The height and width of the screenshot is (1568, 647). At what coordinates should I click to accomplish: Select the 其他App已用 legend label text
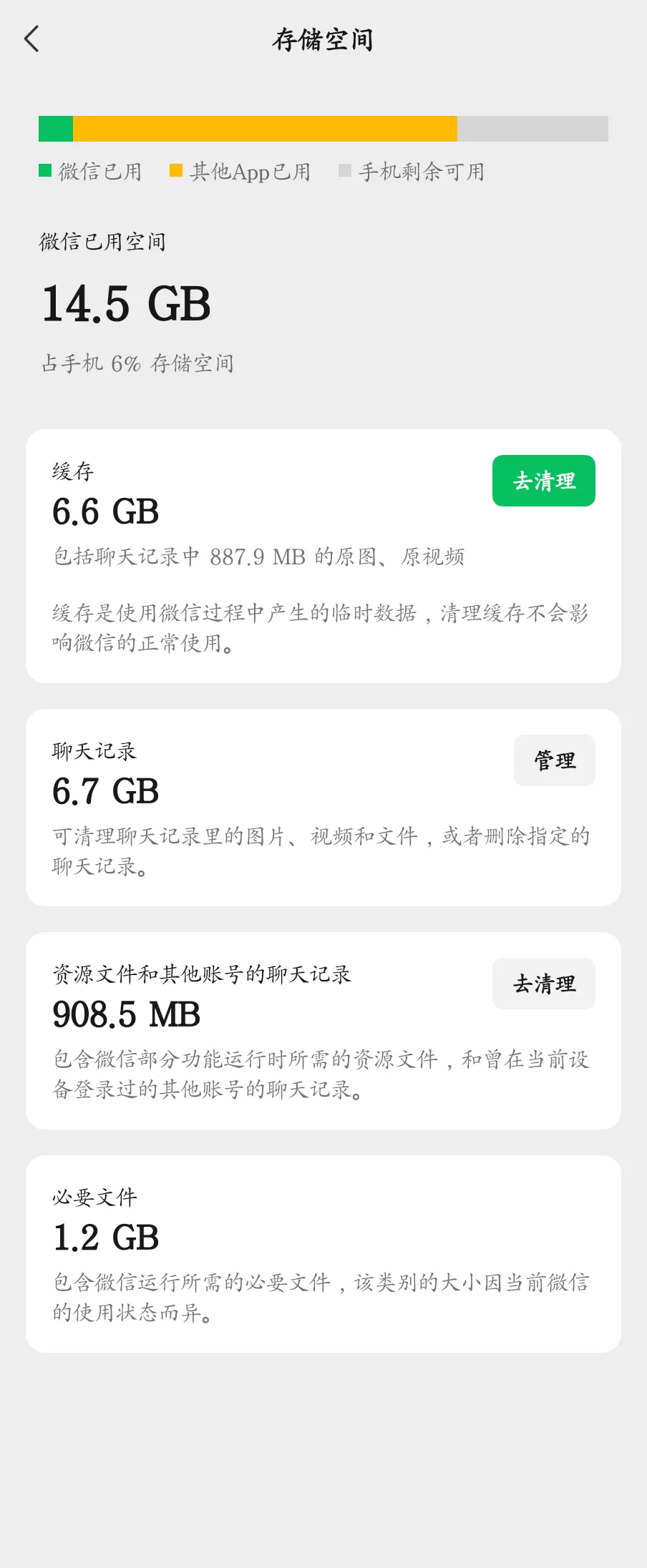(250, 172)
